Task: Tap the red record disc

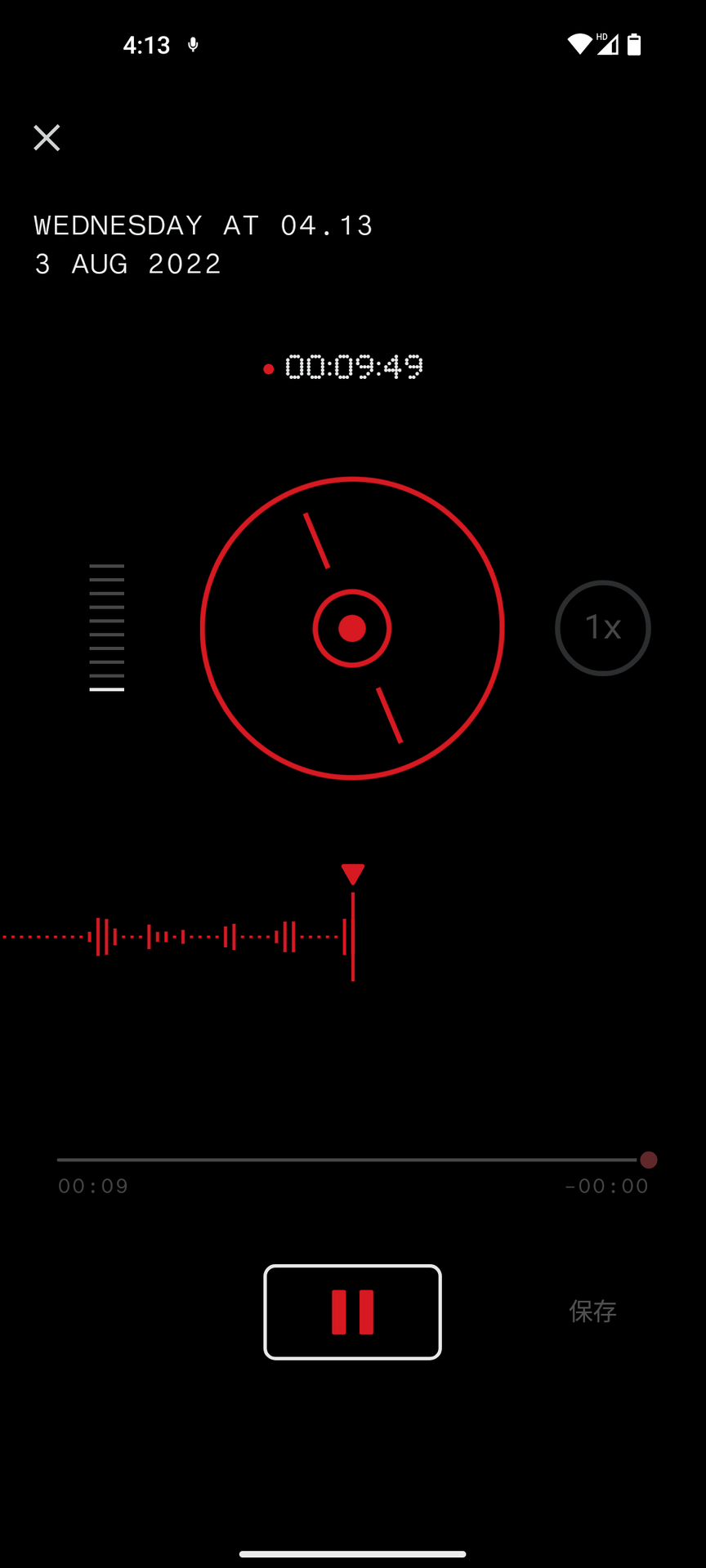Action: 352,628
